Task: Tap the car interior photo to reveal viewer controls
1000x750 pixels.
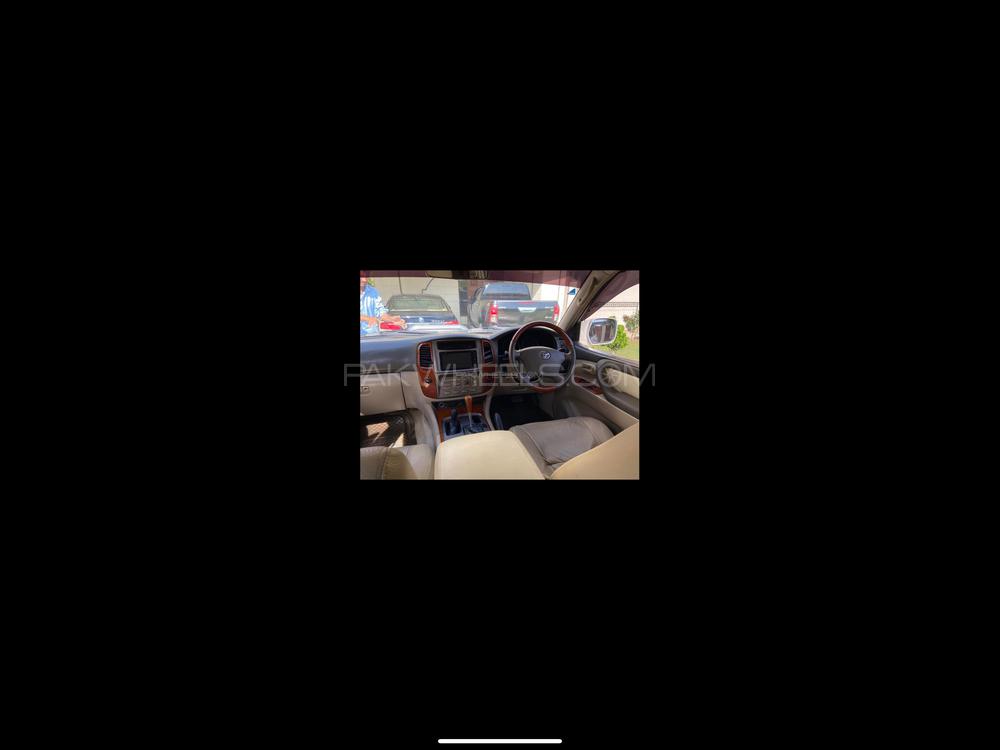Action: coord(499,375)
